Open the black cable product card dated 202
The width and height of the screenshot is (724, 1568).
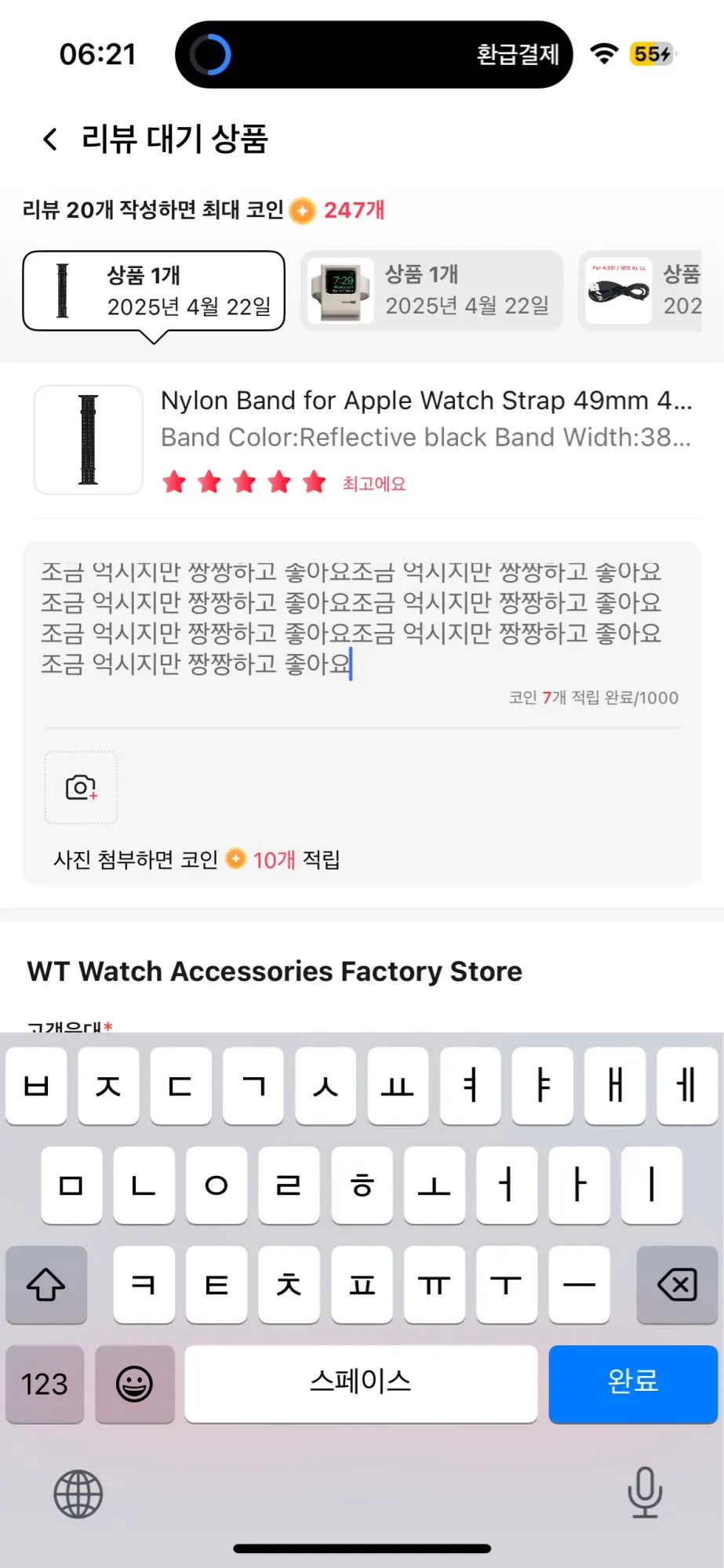point(643,291)
